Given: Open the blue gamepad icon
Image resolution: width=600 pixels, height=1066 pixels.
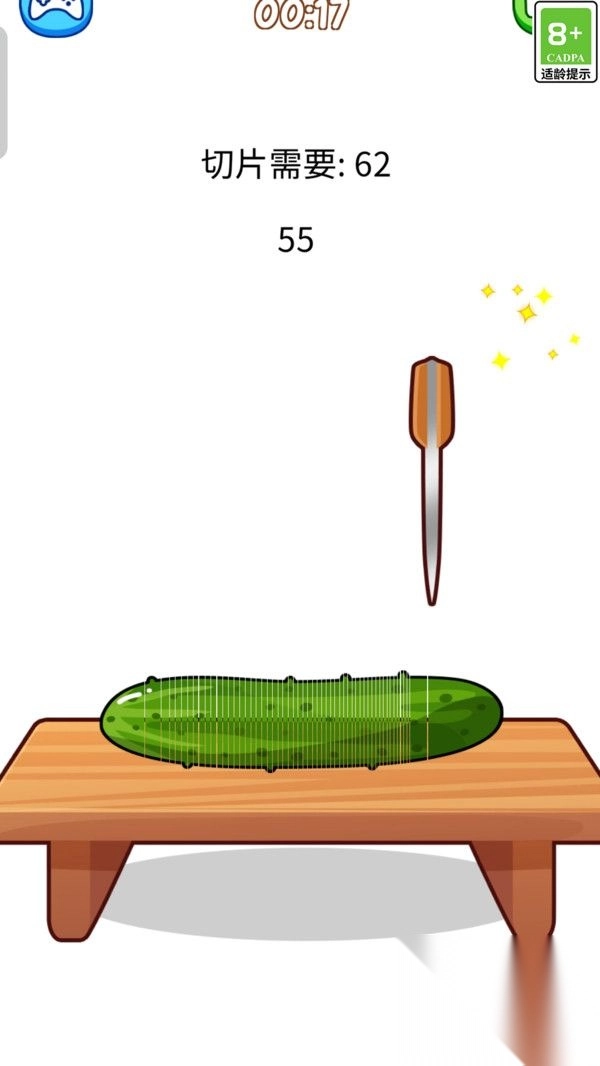Looking at the screenshot, I should [56, 15].
